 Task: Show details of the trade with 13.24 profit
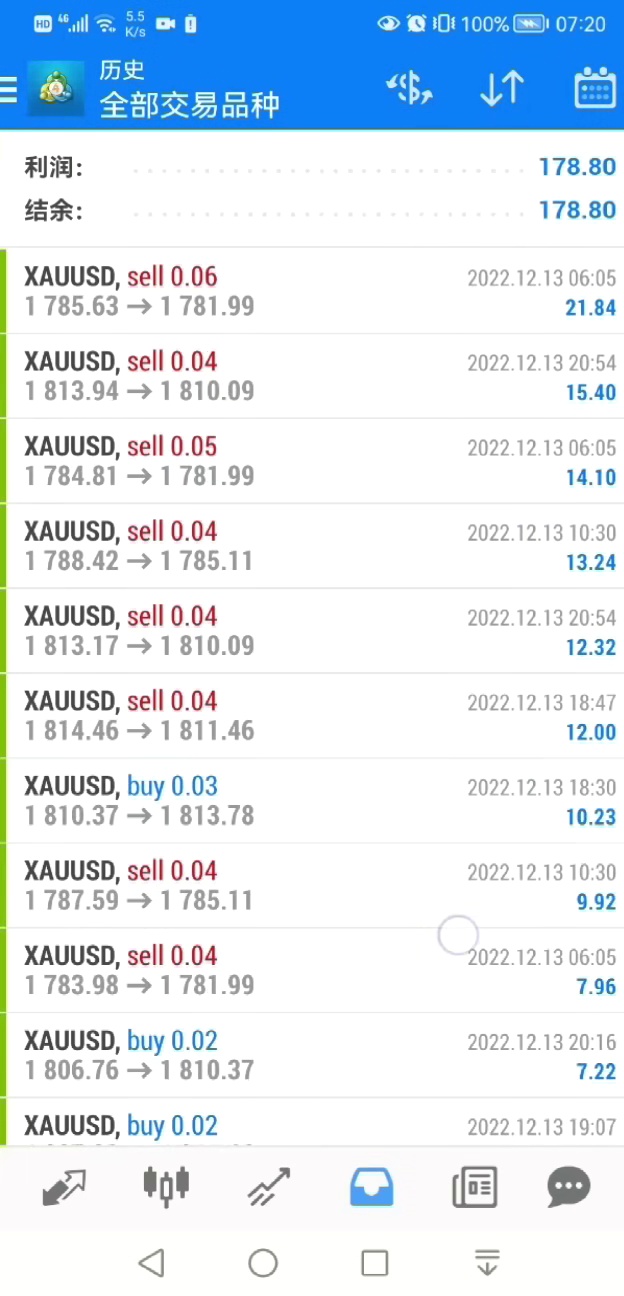click(x=312, y=547)
